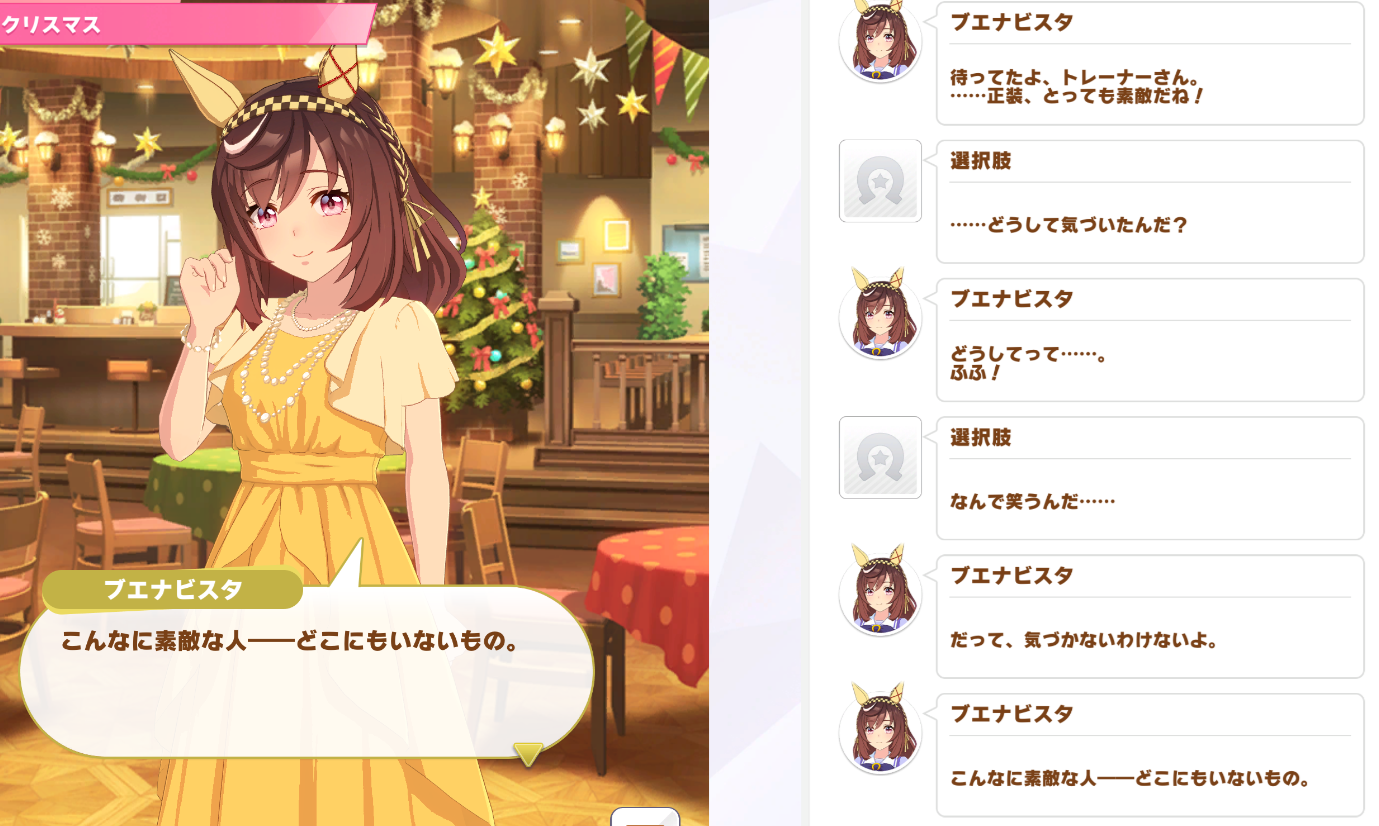Open the partially visible menu button at the bottom
Viewport: 1379px width, 826px height.
point(645,816)
